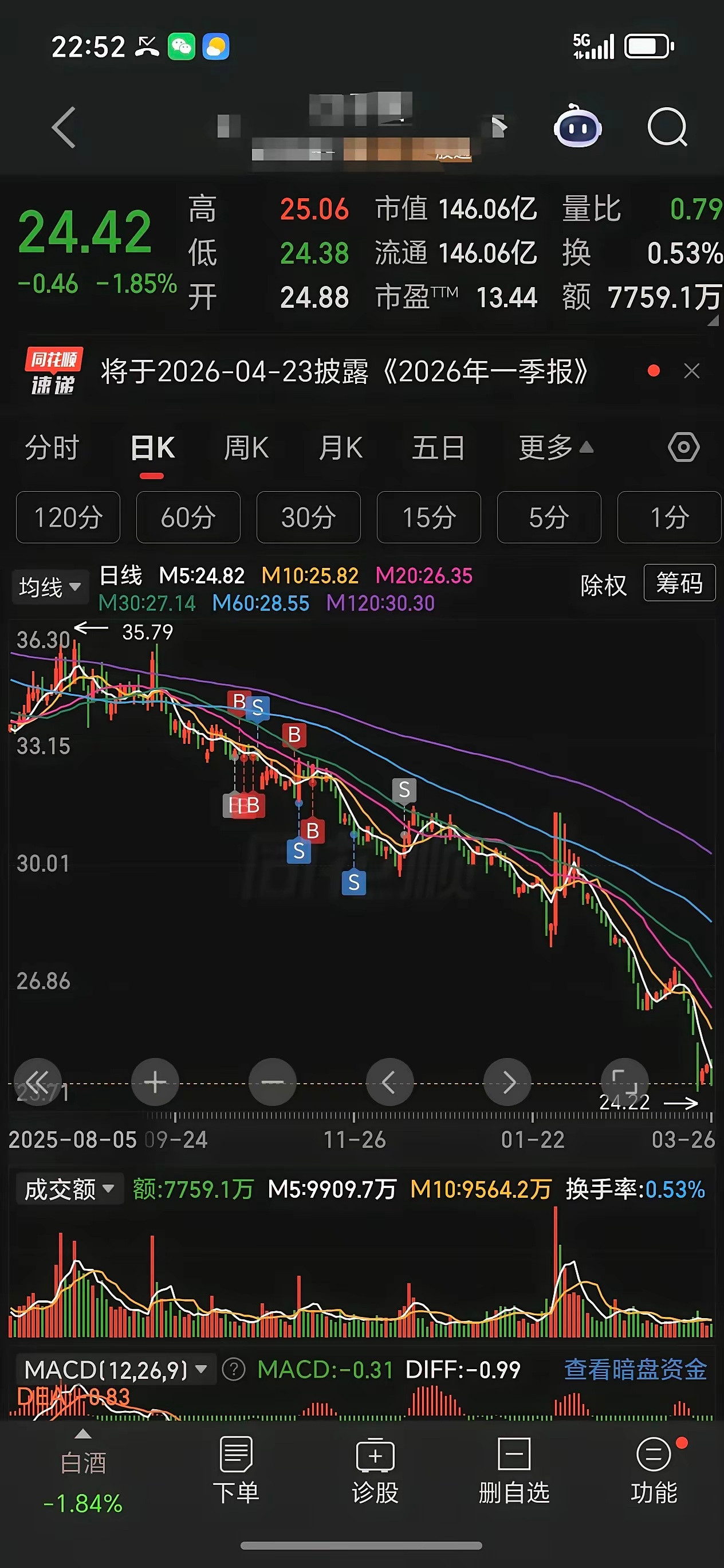Open stock search with the magnifier icon
The image size is (724, 1568).
(667, 126)
